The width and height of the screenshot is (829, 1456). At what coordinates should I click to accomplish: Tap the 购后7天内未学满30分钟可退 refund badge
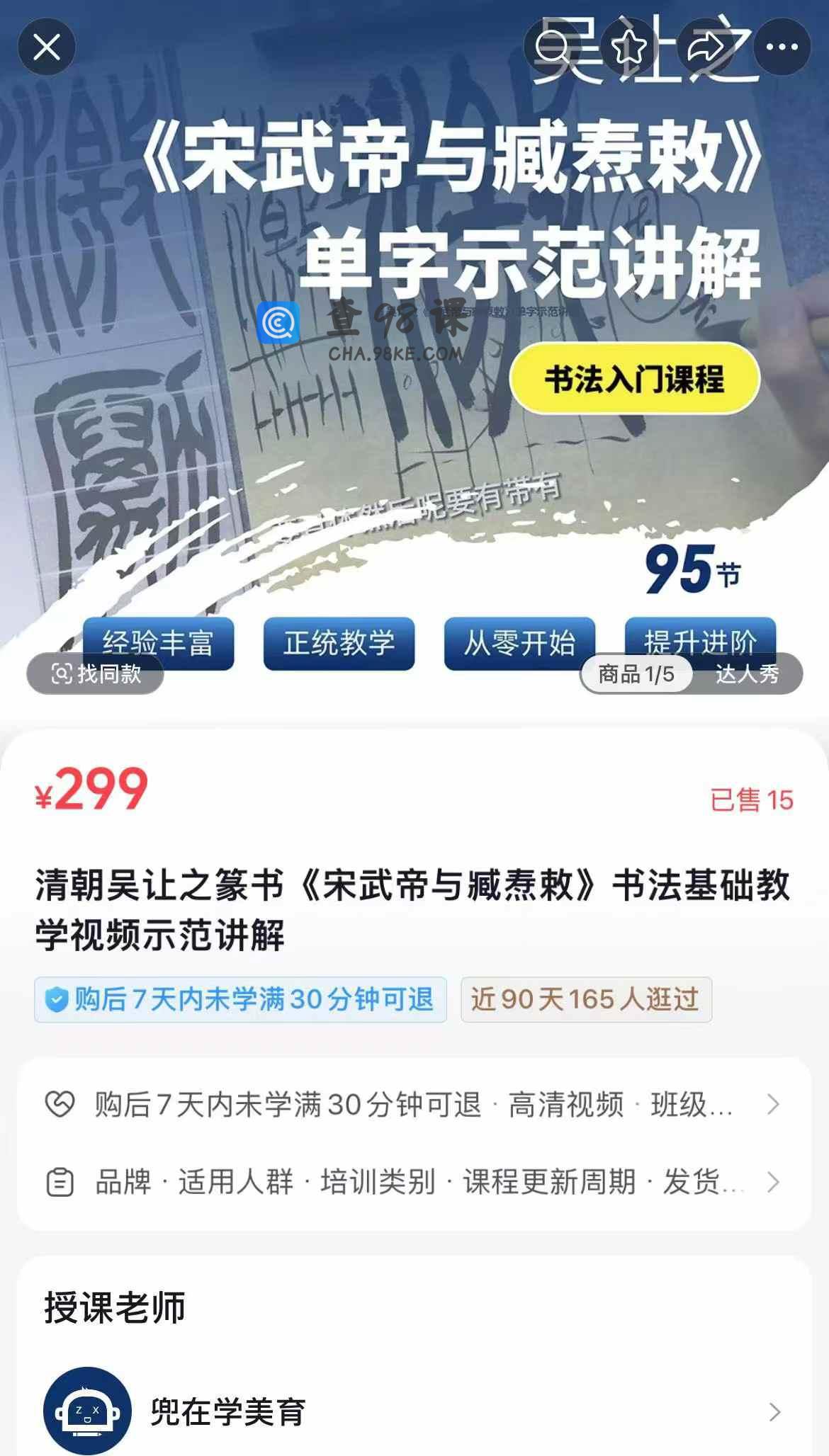[241, 999]
